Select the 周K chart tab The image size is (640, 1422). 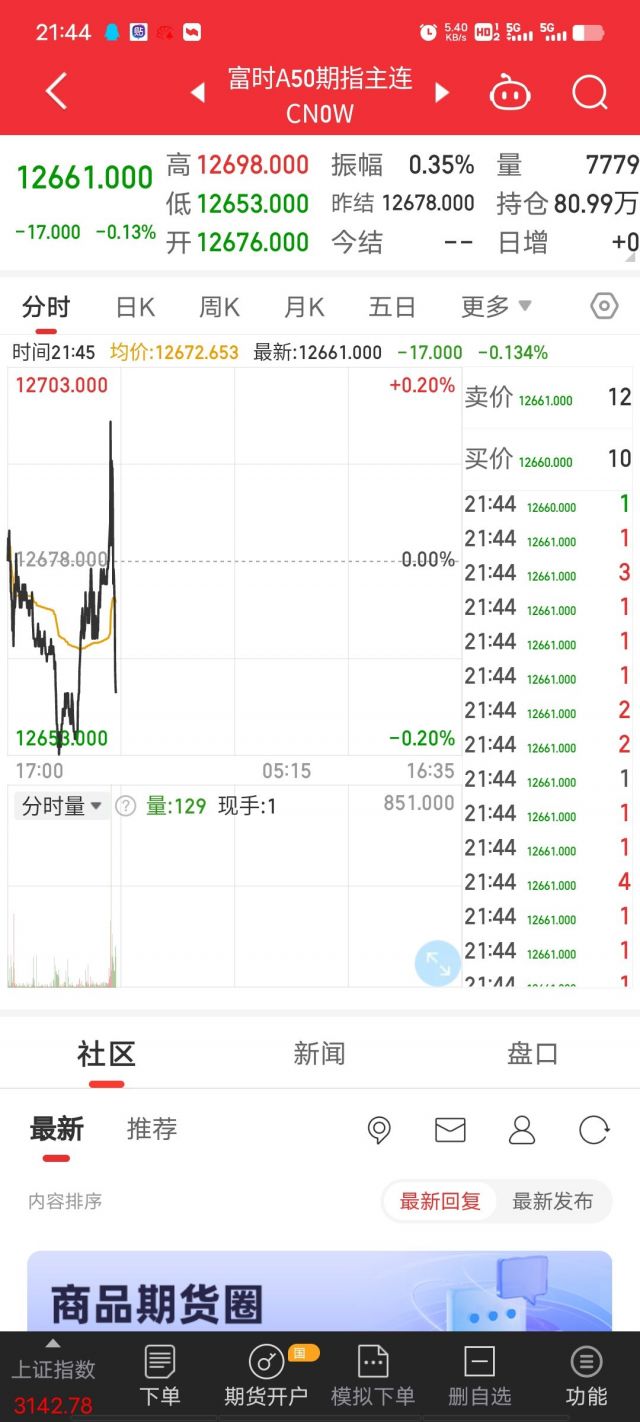point(219,307)
